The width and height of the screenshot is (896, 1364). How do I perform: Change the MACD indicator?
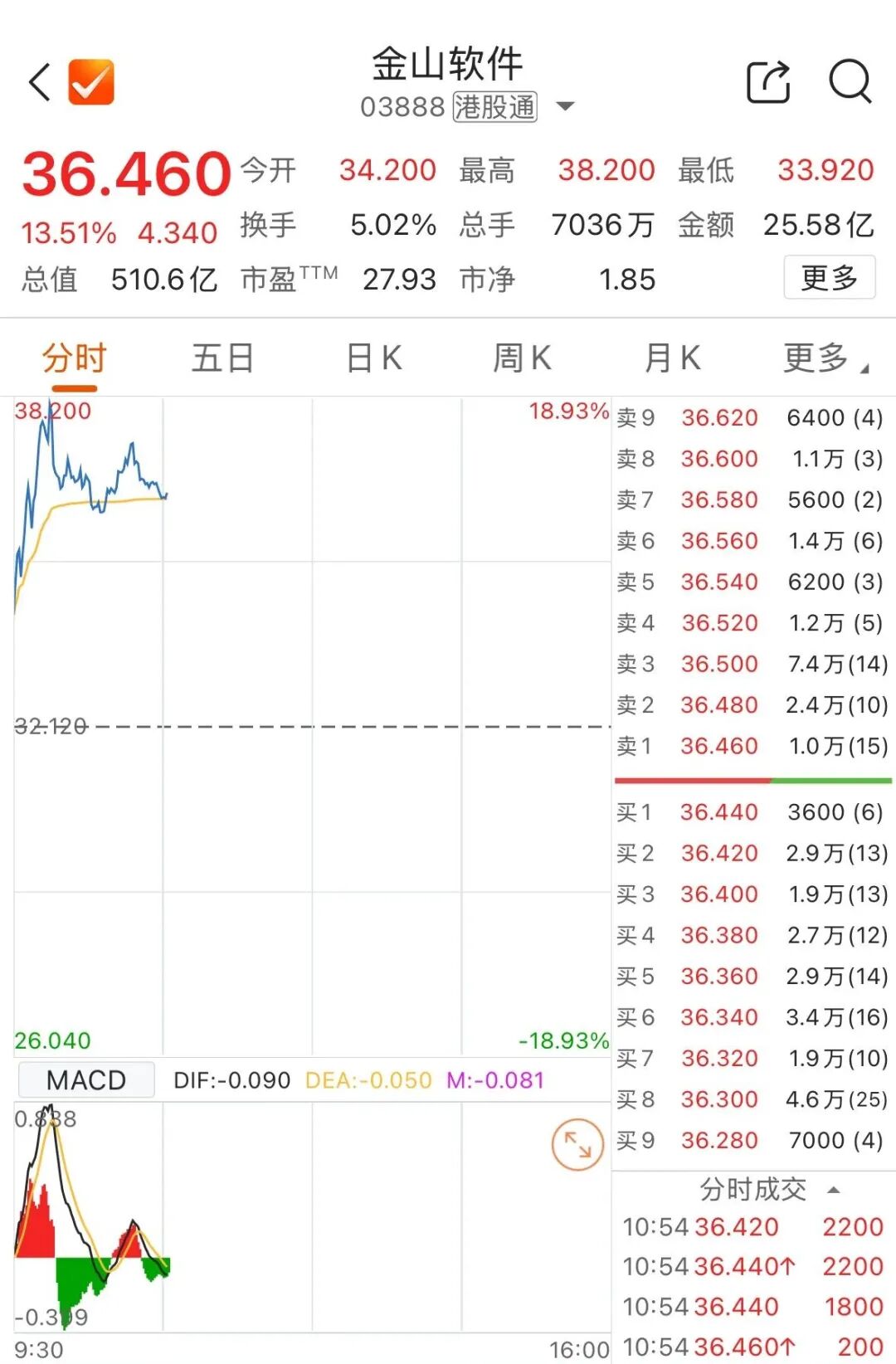(x=86, y=1080)
